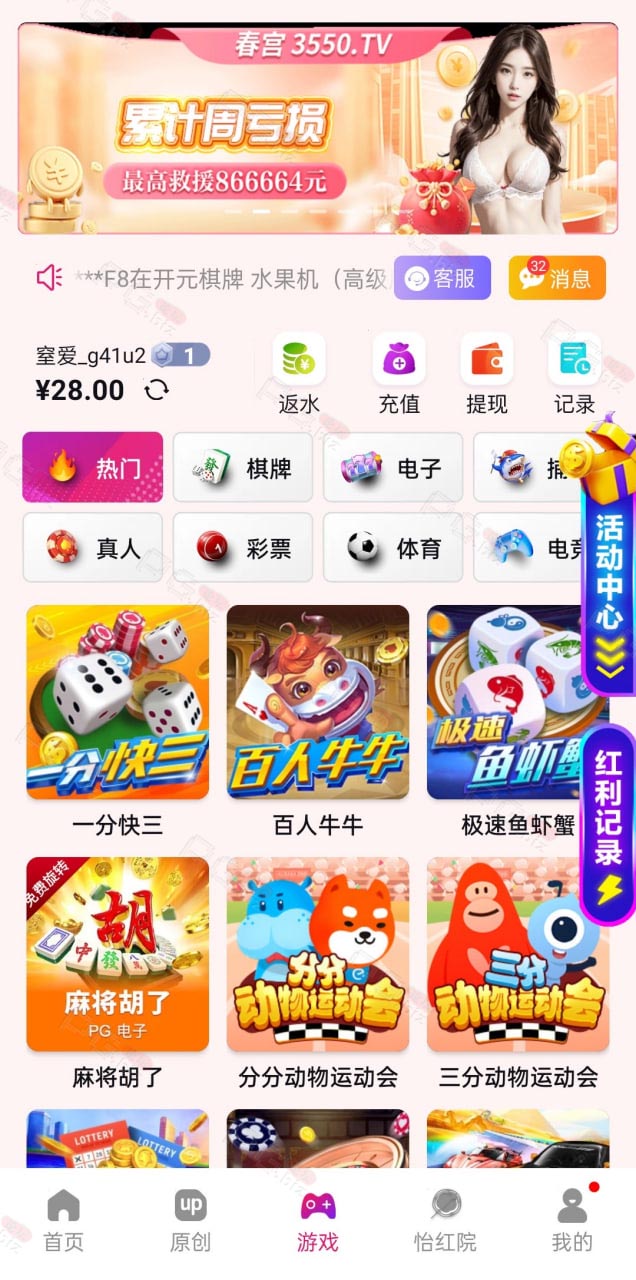The width and height of the screenshot is (636, 1280).
Task: Open the 活动中心 side panel
Action: 608,560
